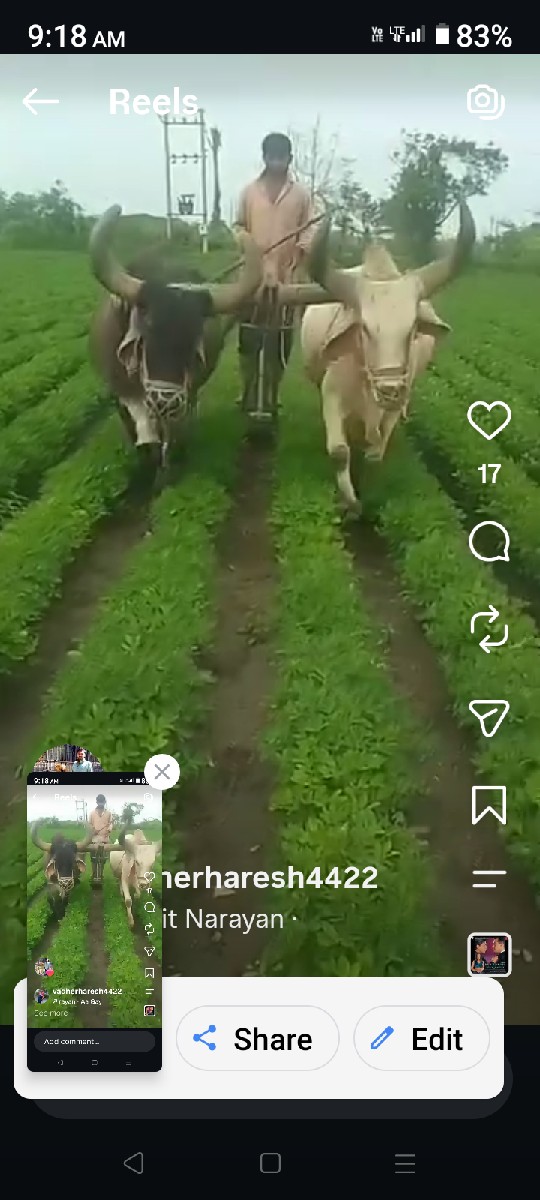Open the camera to create a reel
The height and width of the screenshot is (1200, 540).
[485, 100]
